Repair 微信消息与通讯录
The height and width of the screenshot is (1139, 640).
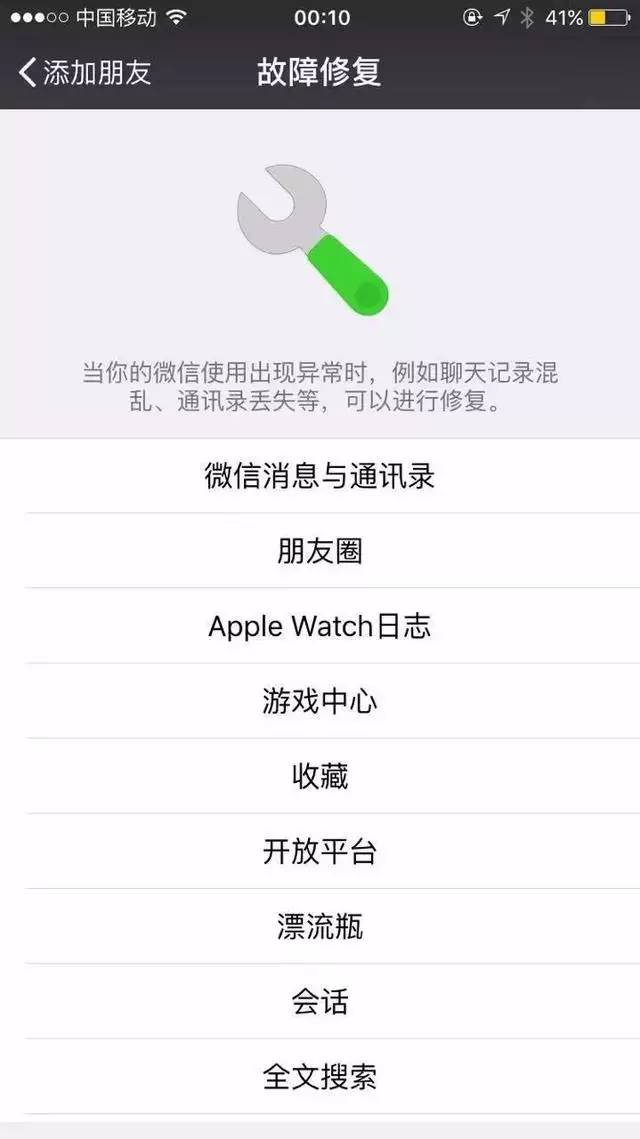(320, 476)
